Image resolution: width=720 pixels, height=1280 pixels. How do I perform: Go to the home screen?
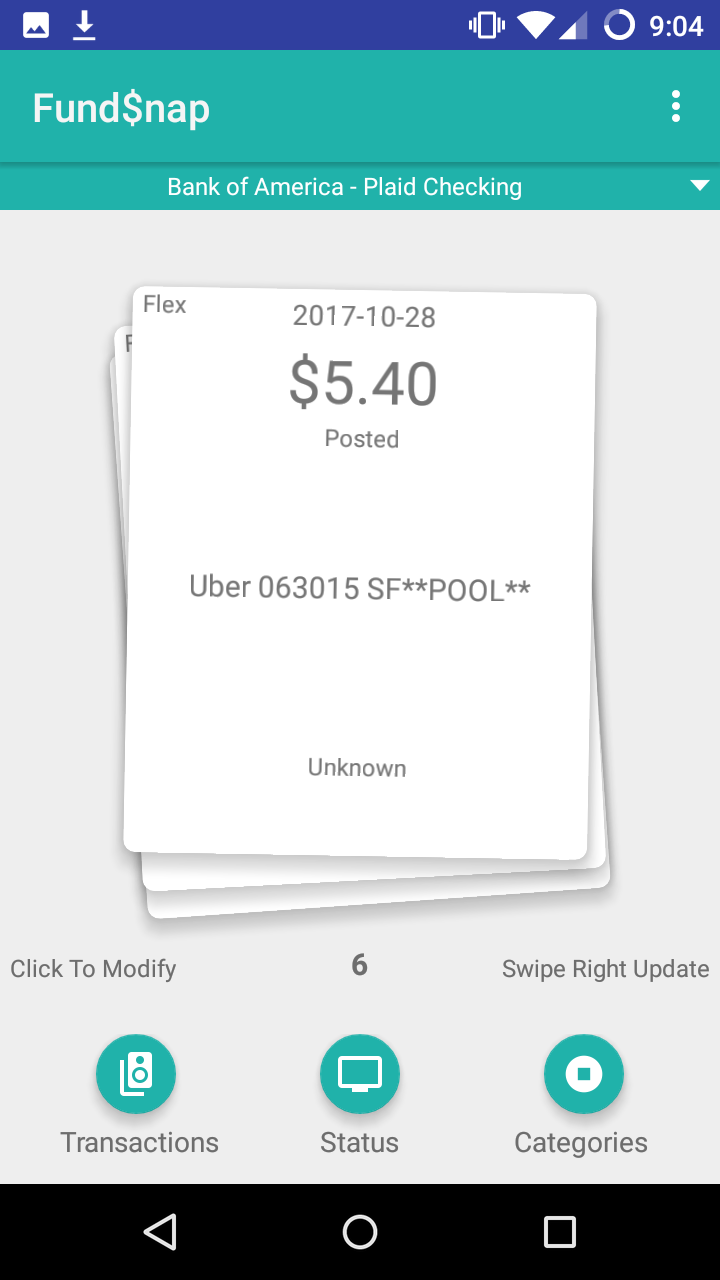(x=360, y=1232)
